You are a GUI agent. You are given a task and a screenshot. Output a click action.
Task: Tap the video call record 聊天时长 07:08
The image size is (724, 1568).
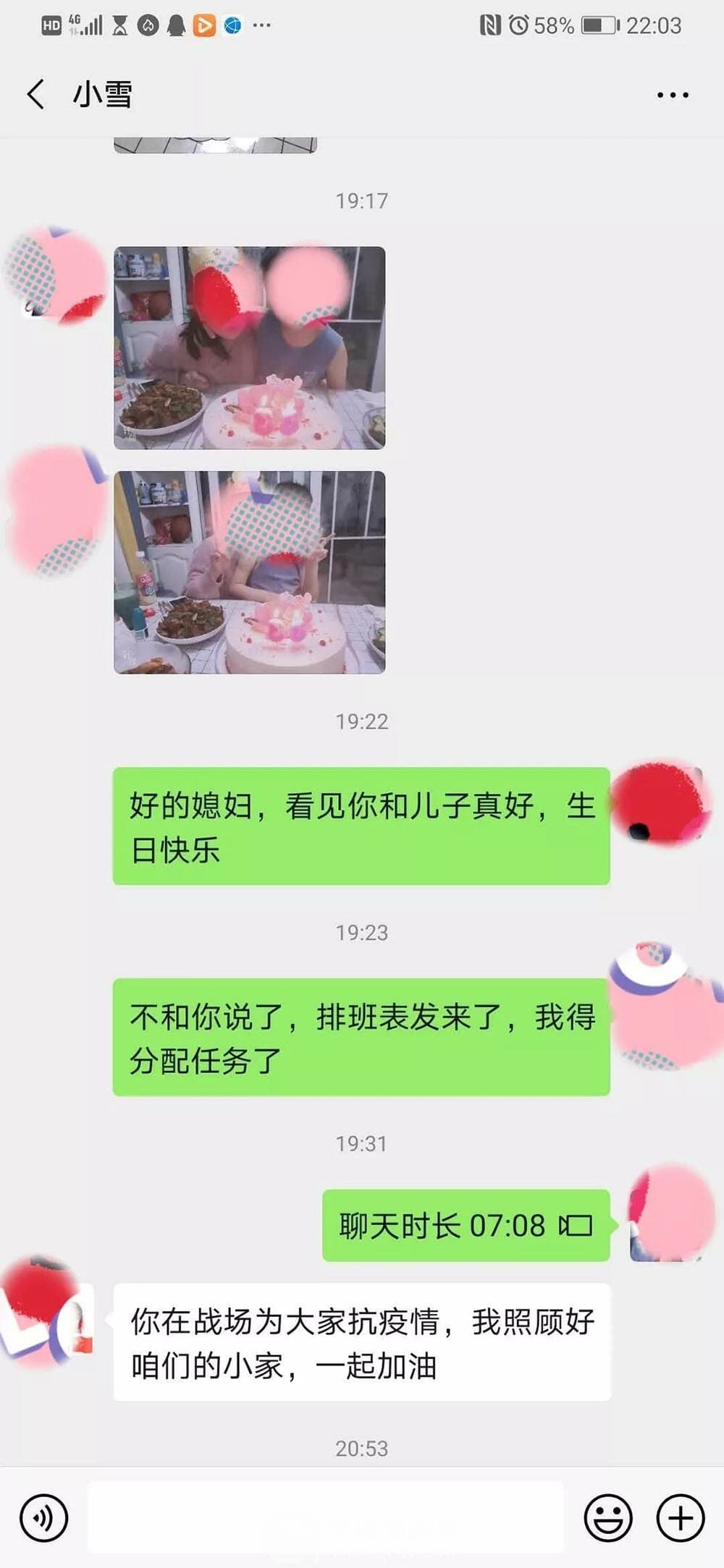point(466,1225)
